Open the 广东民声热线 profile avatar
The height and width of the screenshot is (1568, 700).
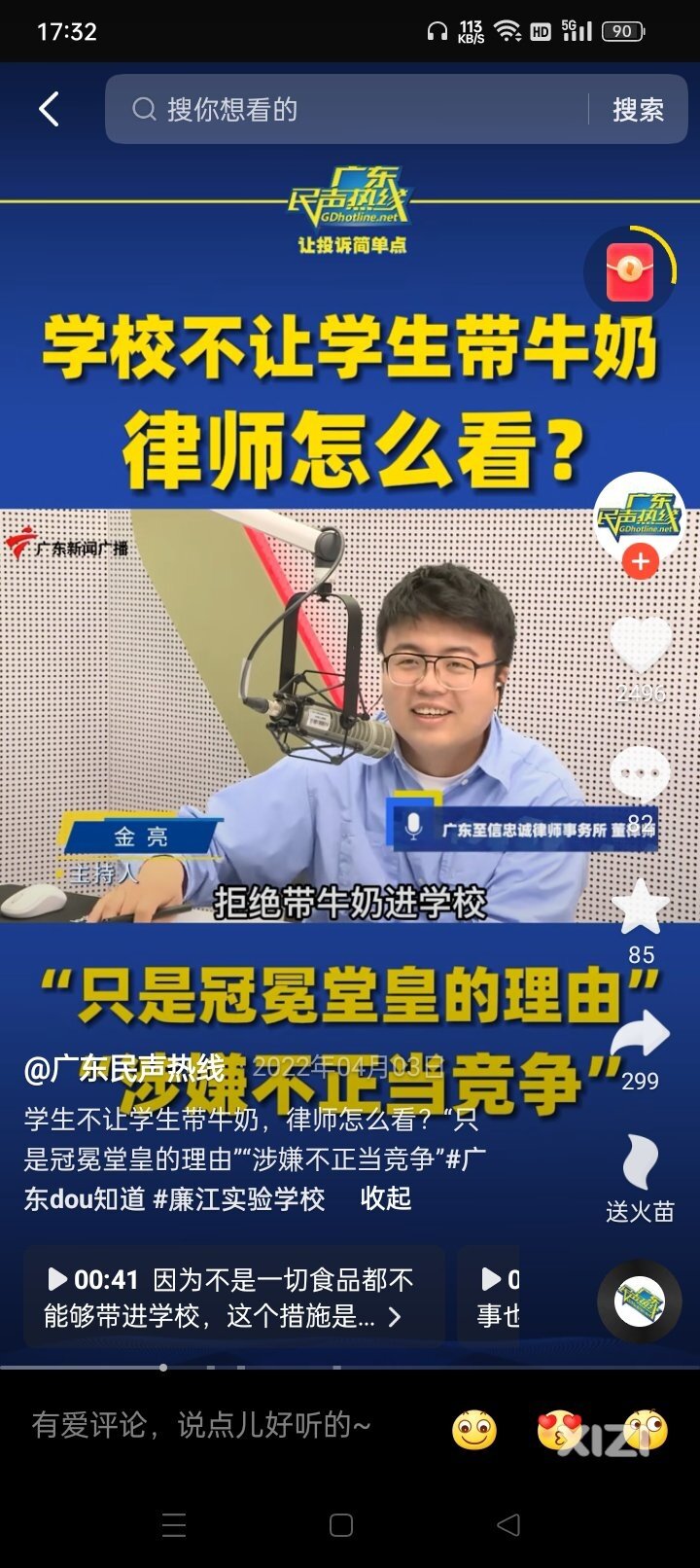pyautogui.click(x=639, y=514)
